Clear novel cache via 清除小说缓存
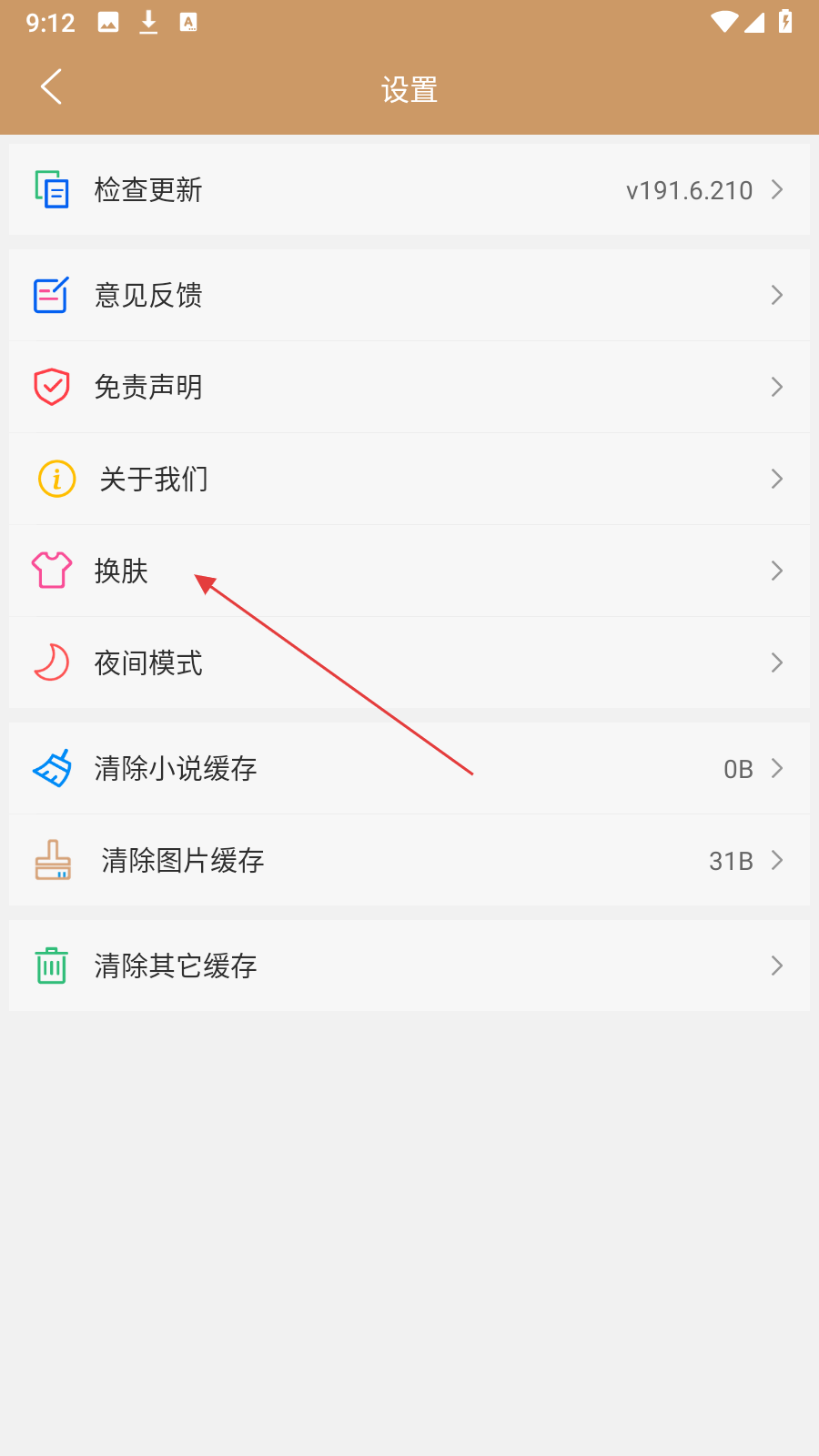 tap(409, 769)
